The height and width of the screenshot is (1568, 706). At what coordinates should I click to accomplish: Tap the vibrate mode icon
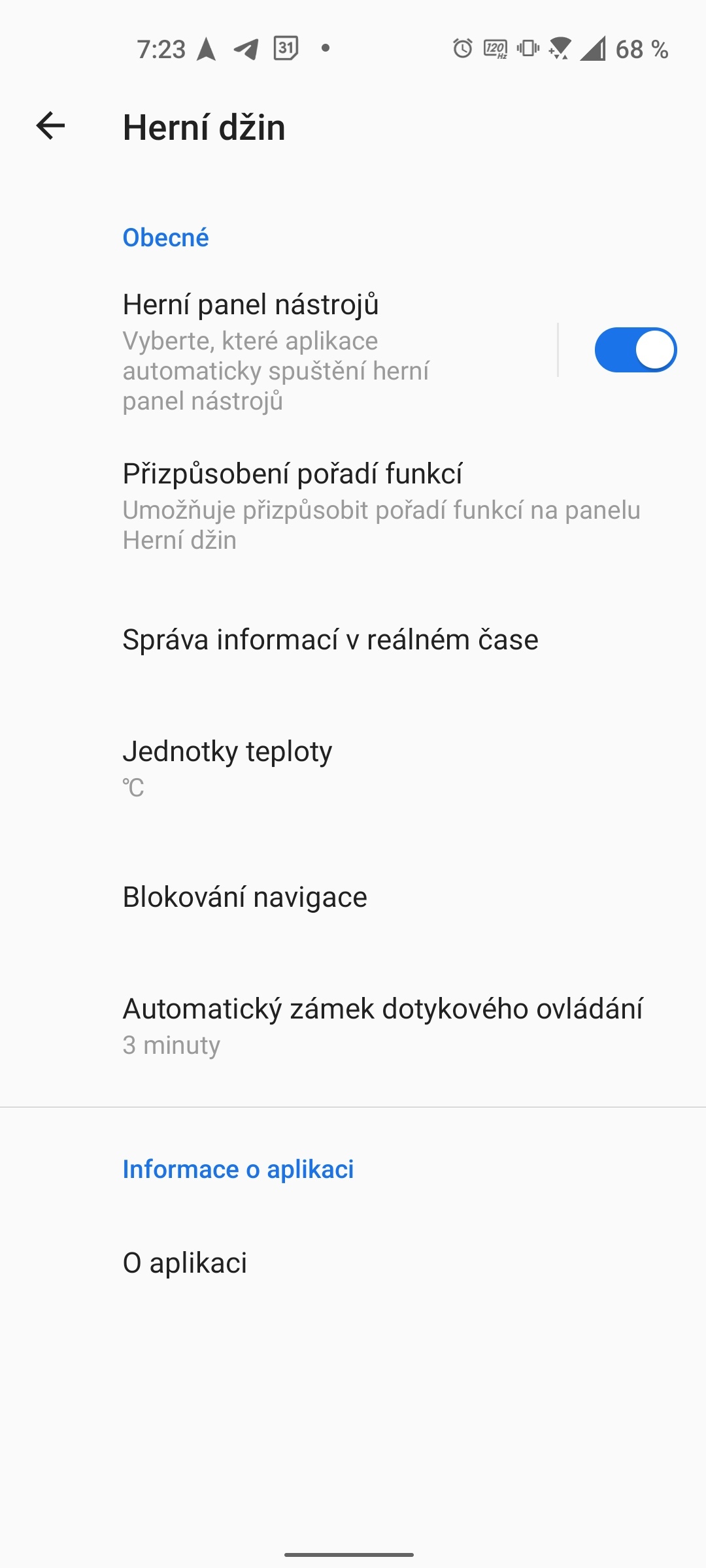[x=528, y=48]
